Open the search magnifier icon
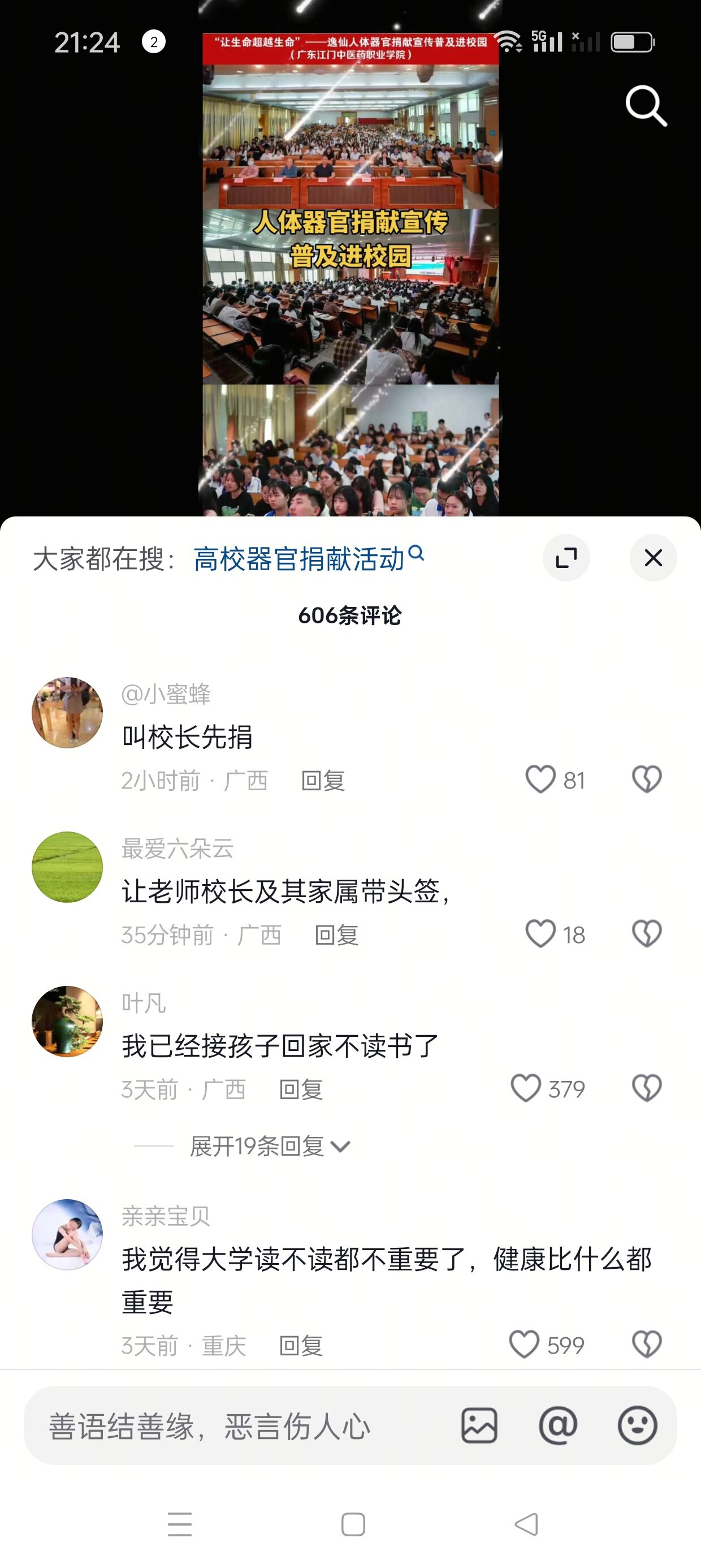 [646, 106]
